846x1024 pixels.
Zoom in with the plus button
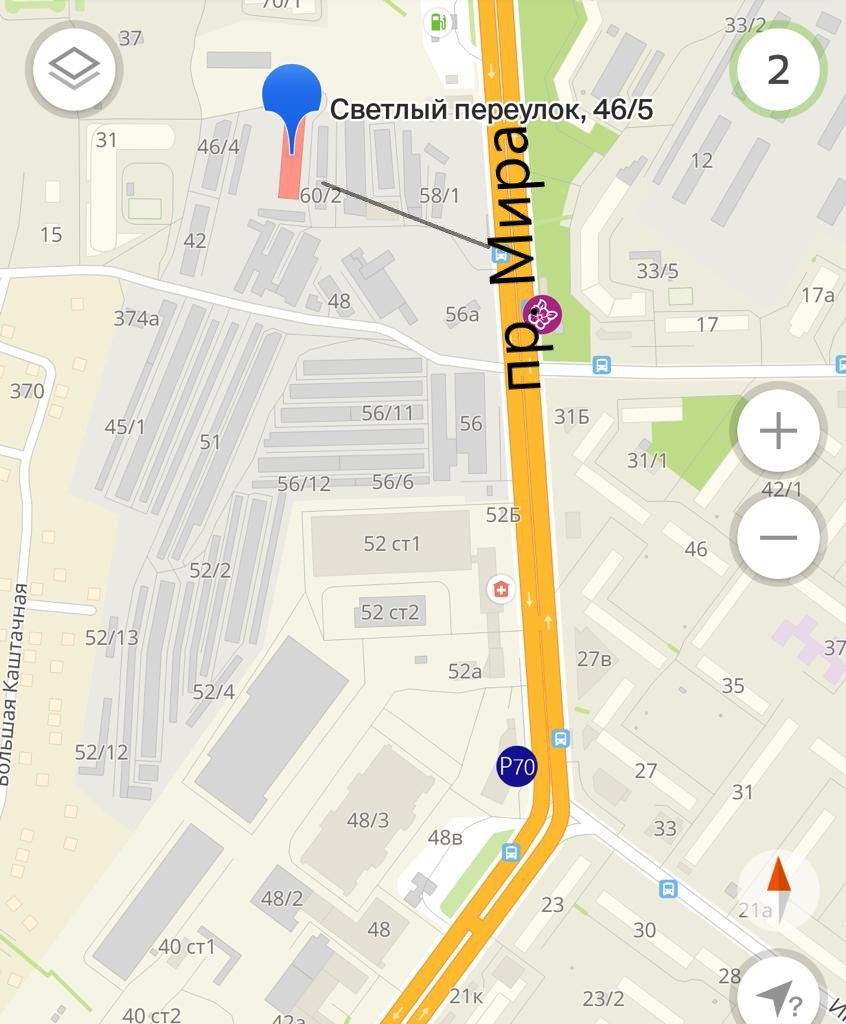click(x=778, y=431)
